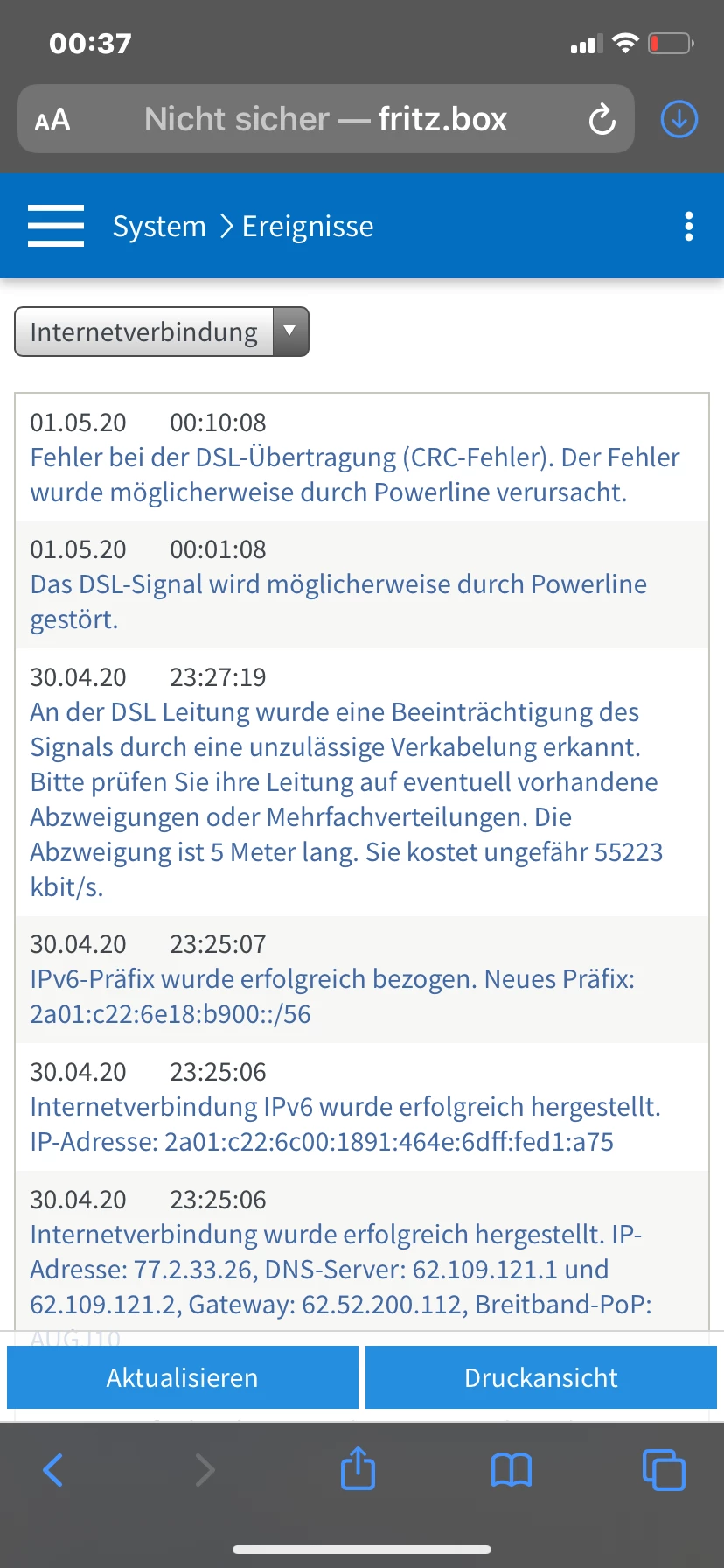Reload the fritz.box page
The width and height of the screenshot is (724, 1568).
point(602,119)
